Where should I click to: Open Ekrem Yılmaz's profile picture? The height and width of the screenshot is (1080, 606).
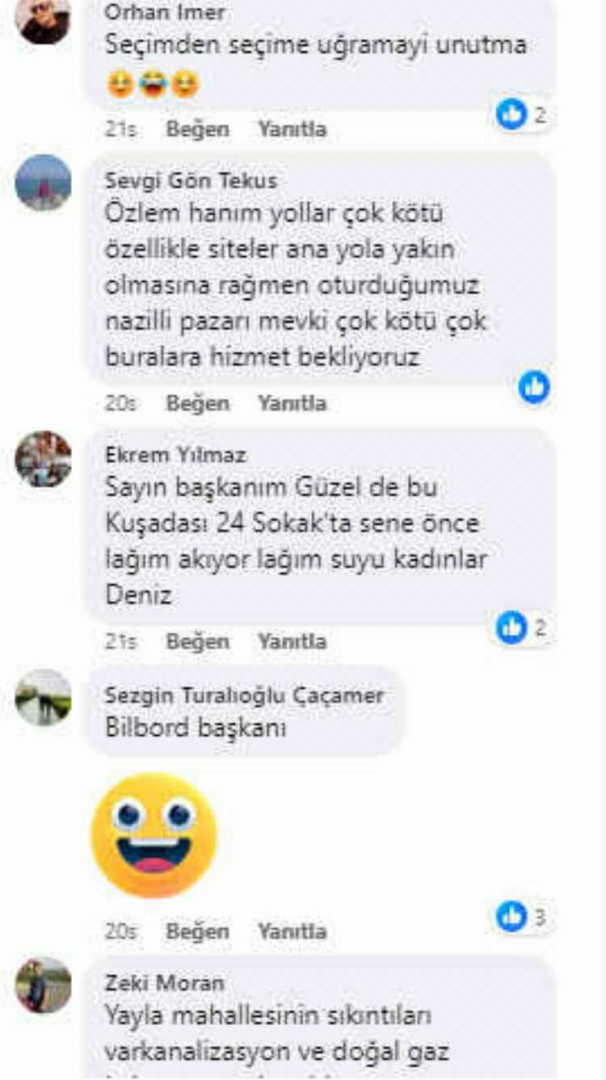(x=44, y=460)
